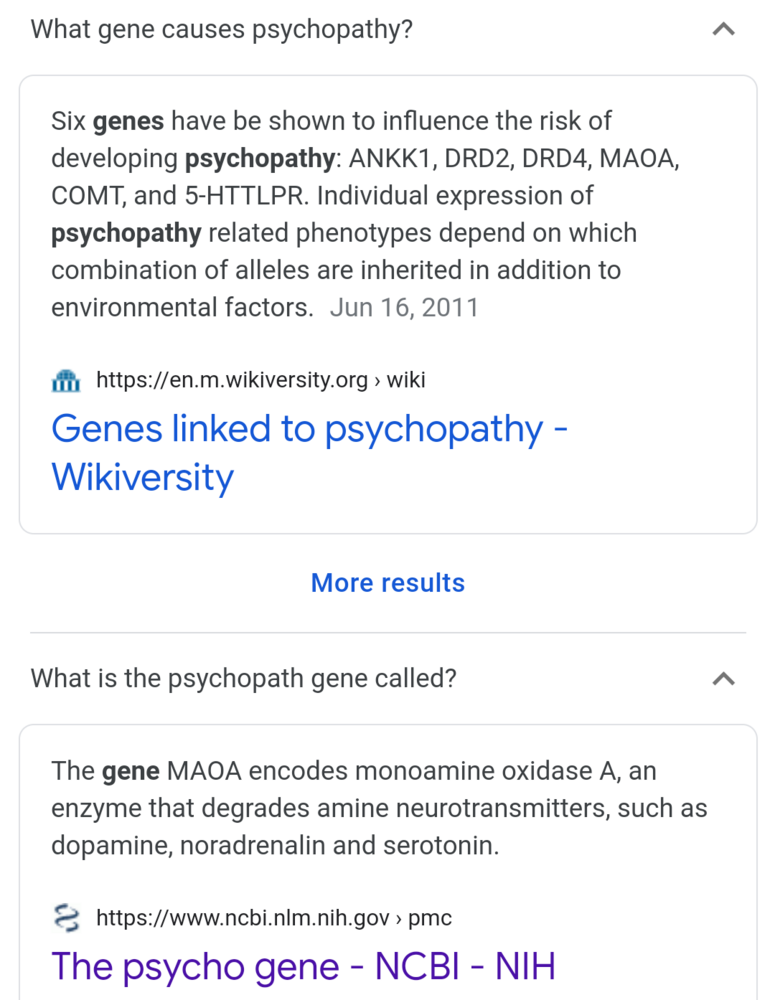This screenshot has height=1000, width=775.
Task: Click the en.m.wikiversity.org URL text
Action: [230, 380]
